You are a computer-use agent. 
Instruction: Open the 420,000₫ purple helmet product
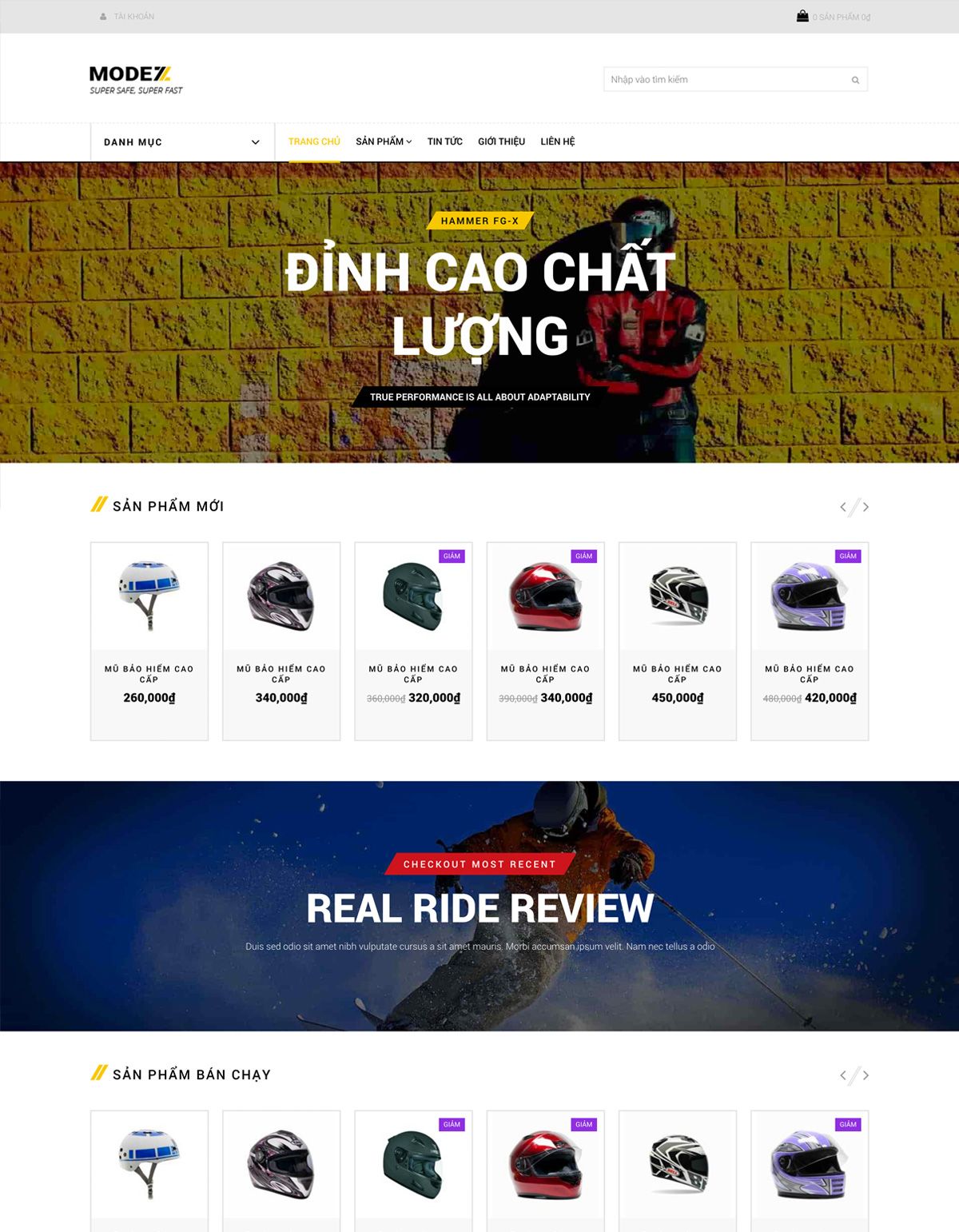[809, 596]
